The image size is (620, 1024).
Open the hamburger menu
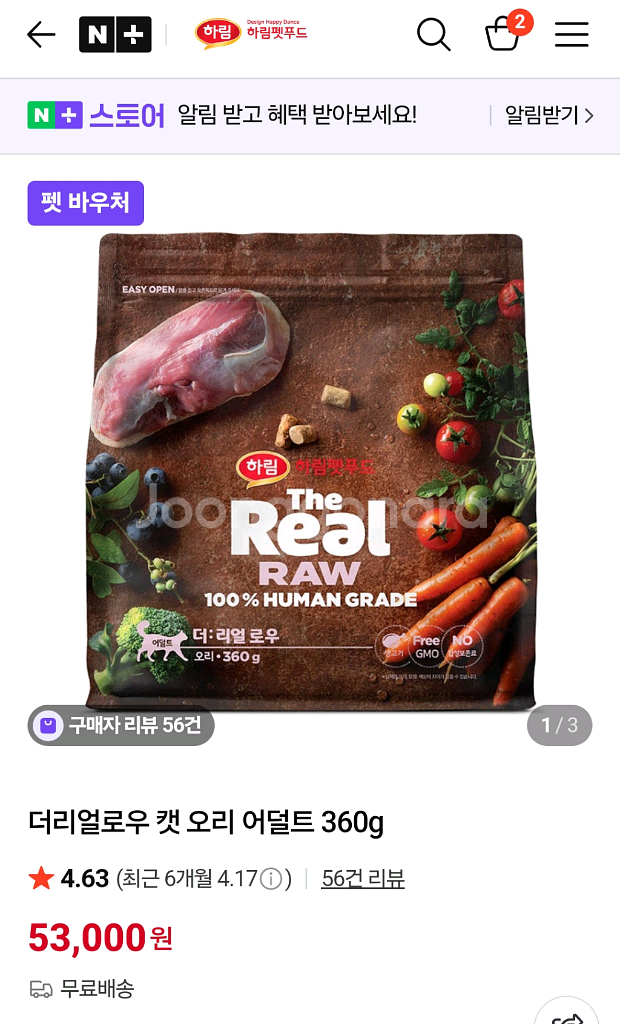pos(572,35)
